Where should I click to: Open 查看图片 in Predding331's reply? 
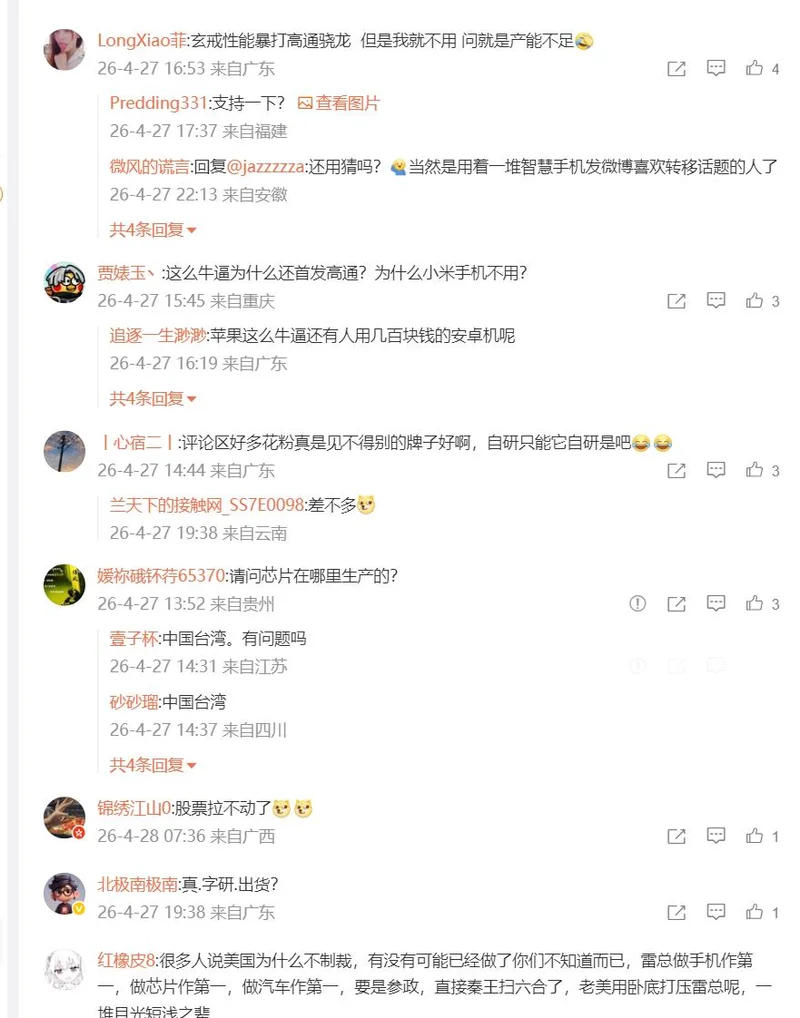[339, 103]
